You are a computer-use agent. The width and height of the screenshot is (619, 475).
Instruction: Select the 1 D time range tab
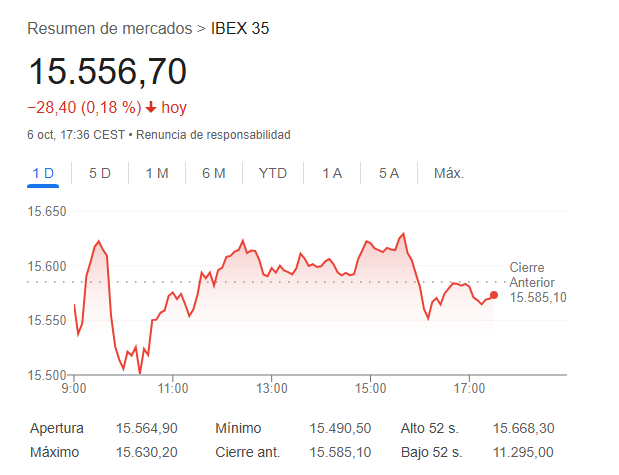[x=43, y=173]
